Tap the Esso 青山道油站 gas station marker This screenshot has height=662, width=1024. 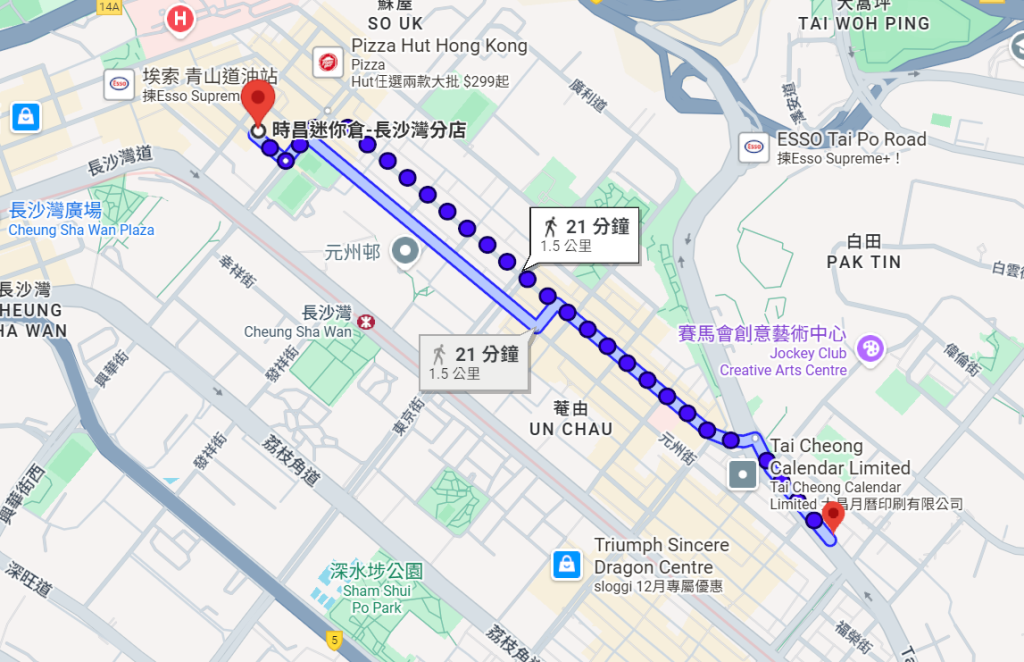pos(119,85)
